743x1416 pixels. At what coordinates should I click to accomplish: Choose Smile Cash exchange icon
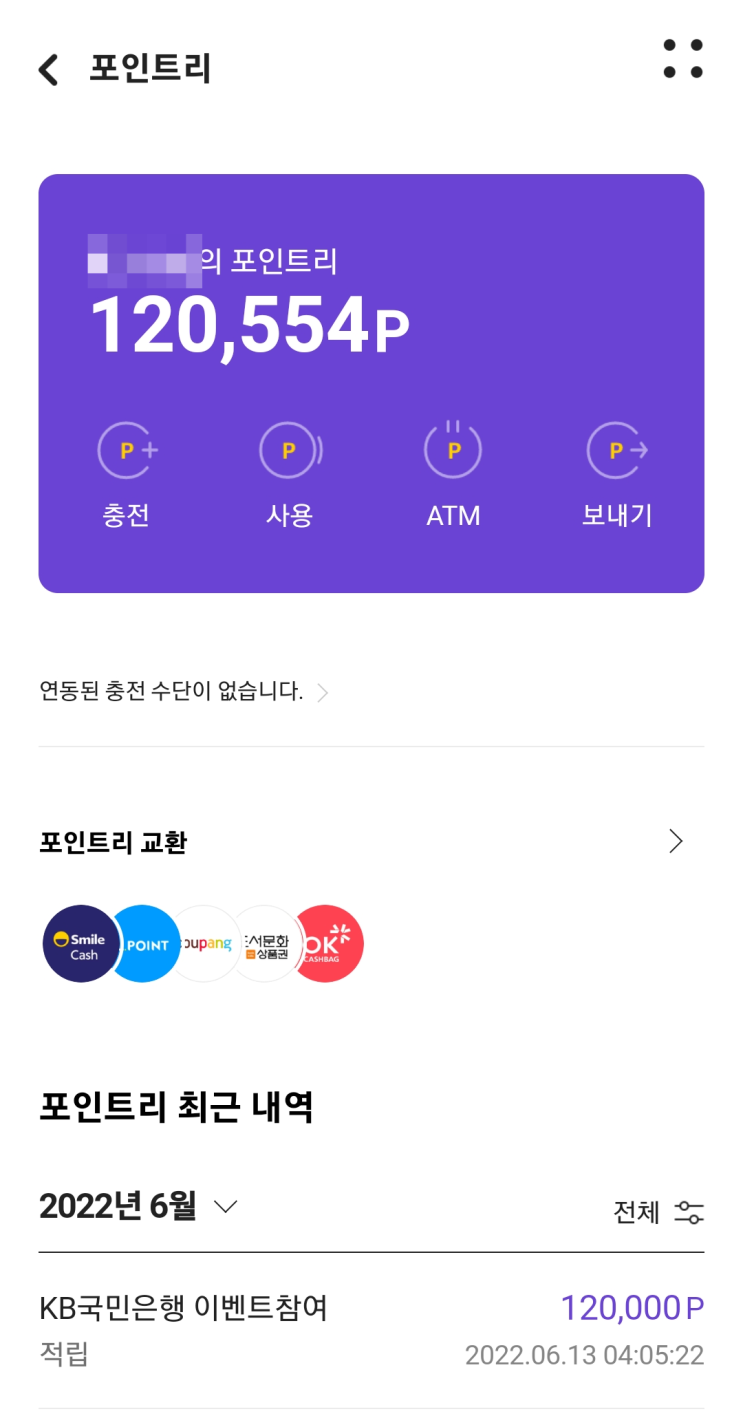[81, 944]
